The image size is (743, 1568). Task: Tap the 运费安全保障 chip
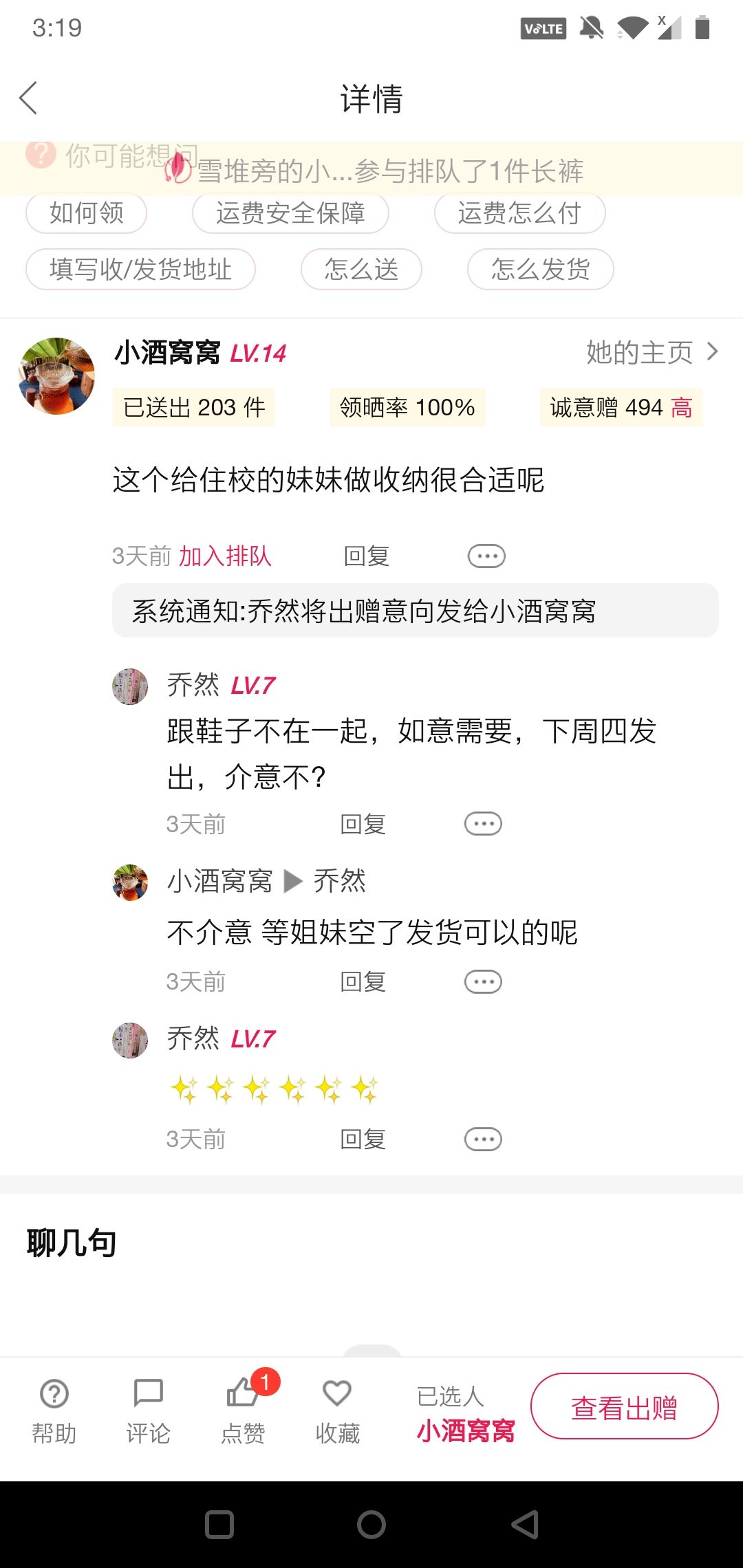[290, 213]
